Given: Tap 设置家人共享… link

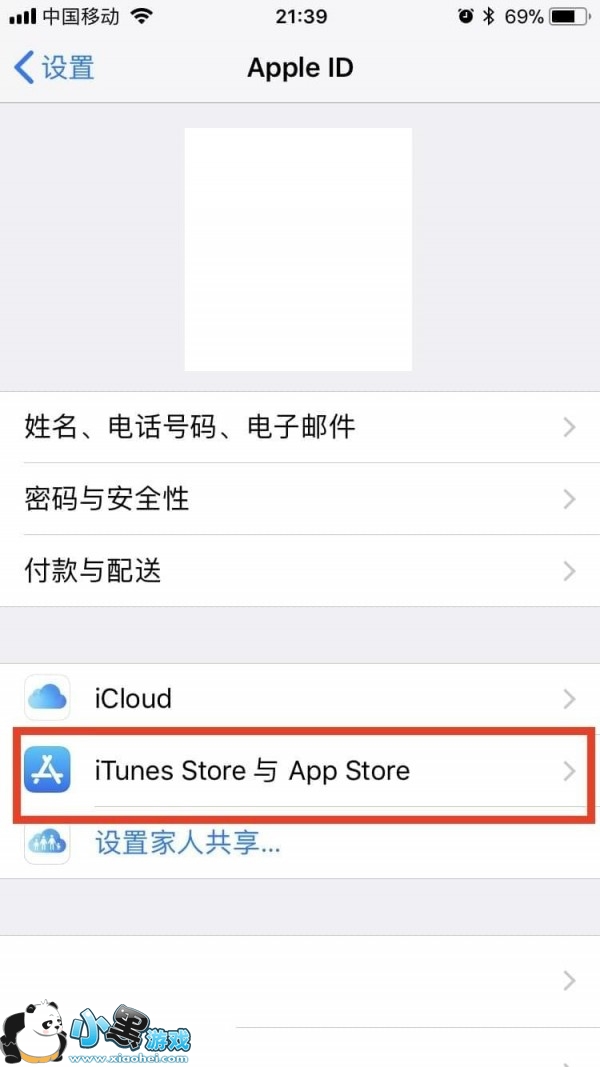Looking at the screenshot, I should click(188, 844).
